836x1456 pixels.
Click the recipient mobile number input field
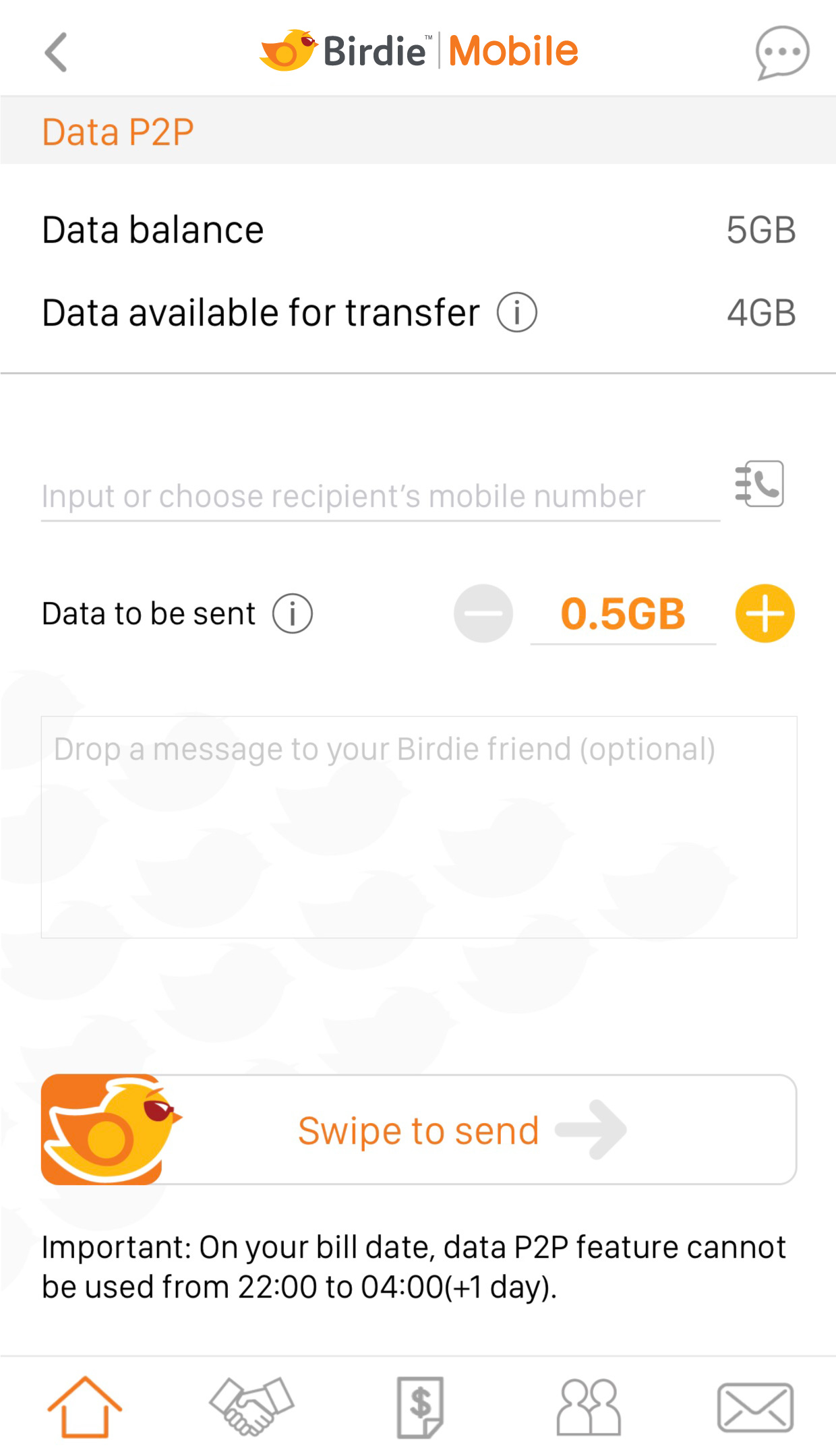[378, 495]
